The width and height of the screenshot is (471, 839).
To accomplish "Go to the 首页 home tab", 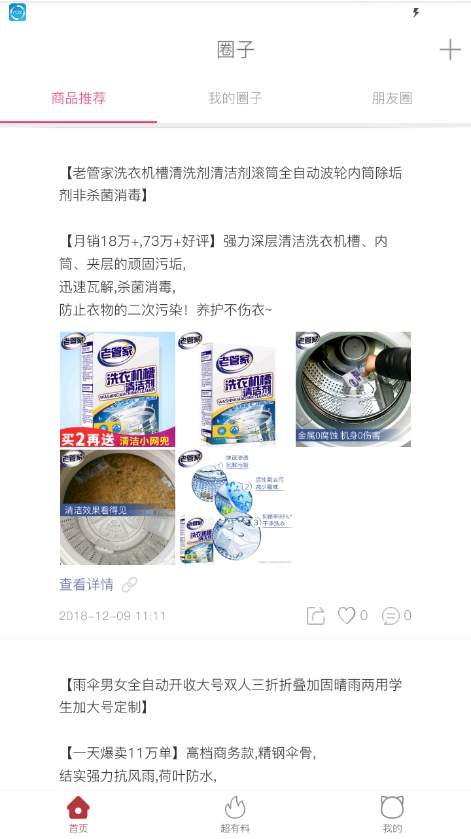I will click(78, 814).
